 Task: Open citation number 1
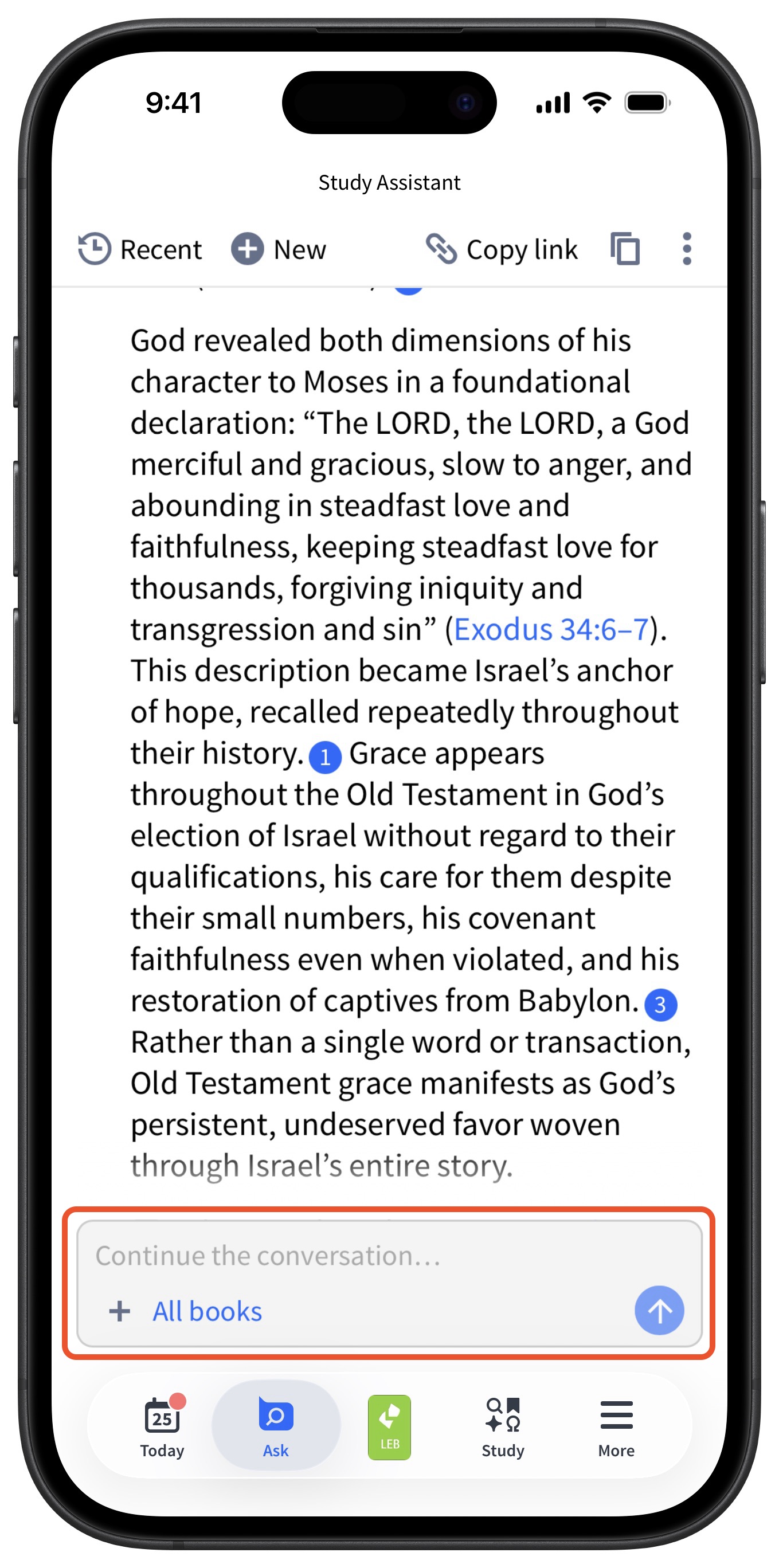(325, 756)
